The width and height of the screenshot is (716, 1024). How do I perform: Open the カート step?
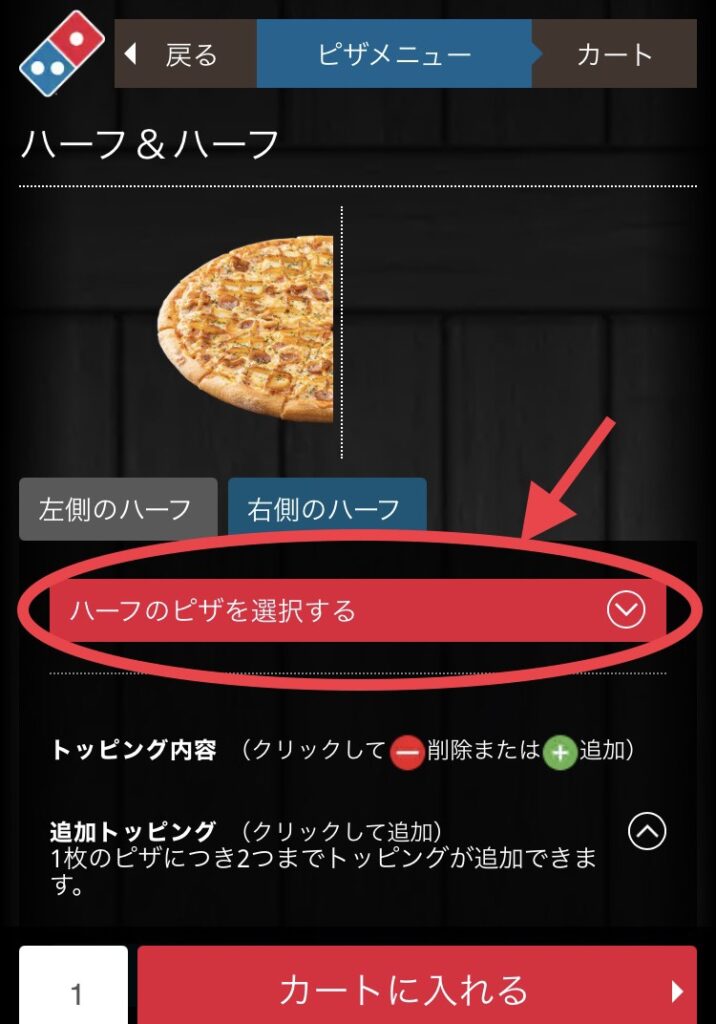(x=614, y=54)
